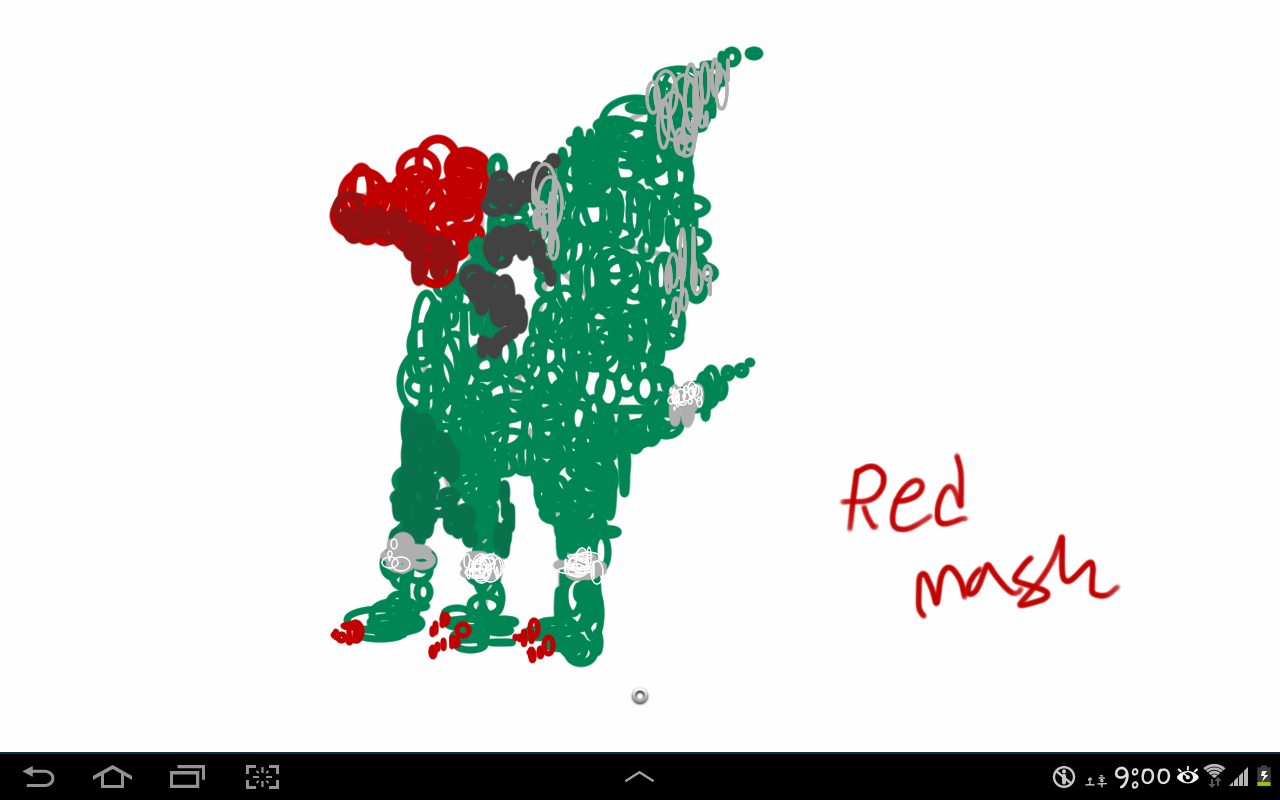Go to the home screen
Image resolution: width=1280 pixels, height=800 pixels.
112,777
